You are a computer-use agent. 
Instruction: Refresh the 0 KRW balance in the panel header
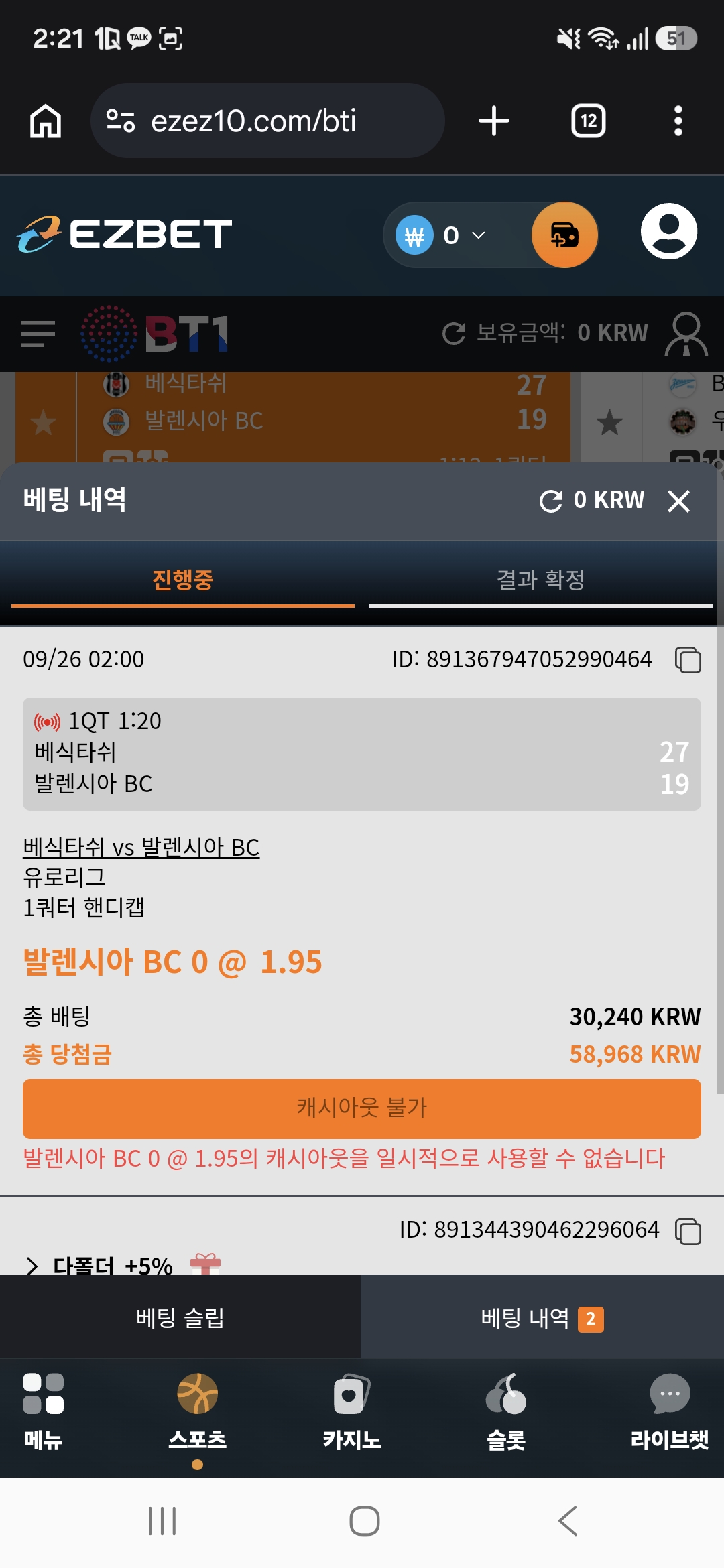point(551,501)
